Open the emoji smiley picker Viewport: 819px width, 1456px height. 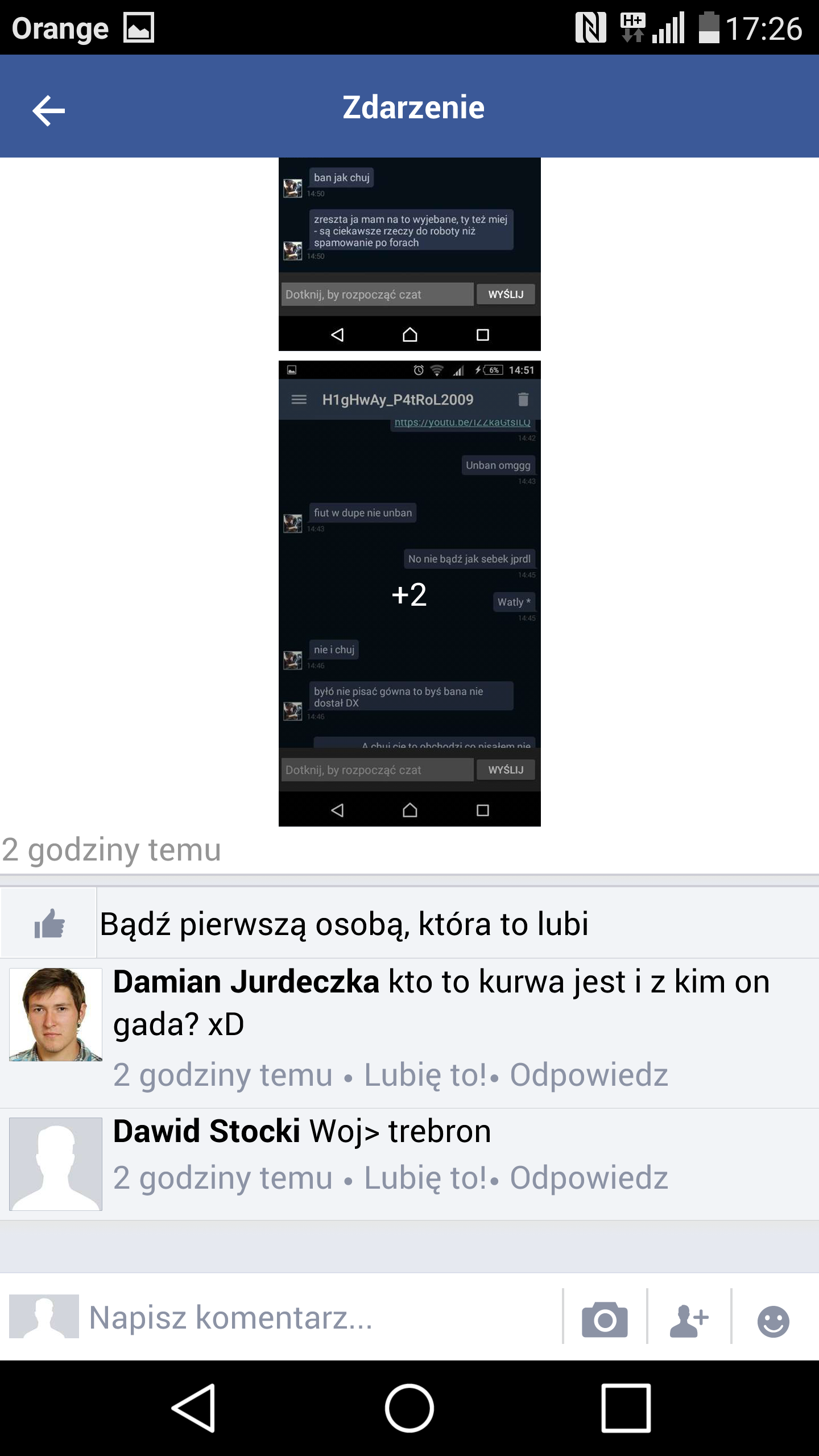(x=773, y=1321)
